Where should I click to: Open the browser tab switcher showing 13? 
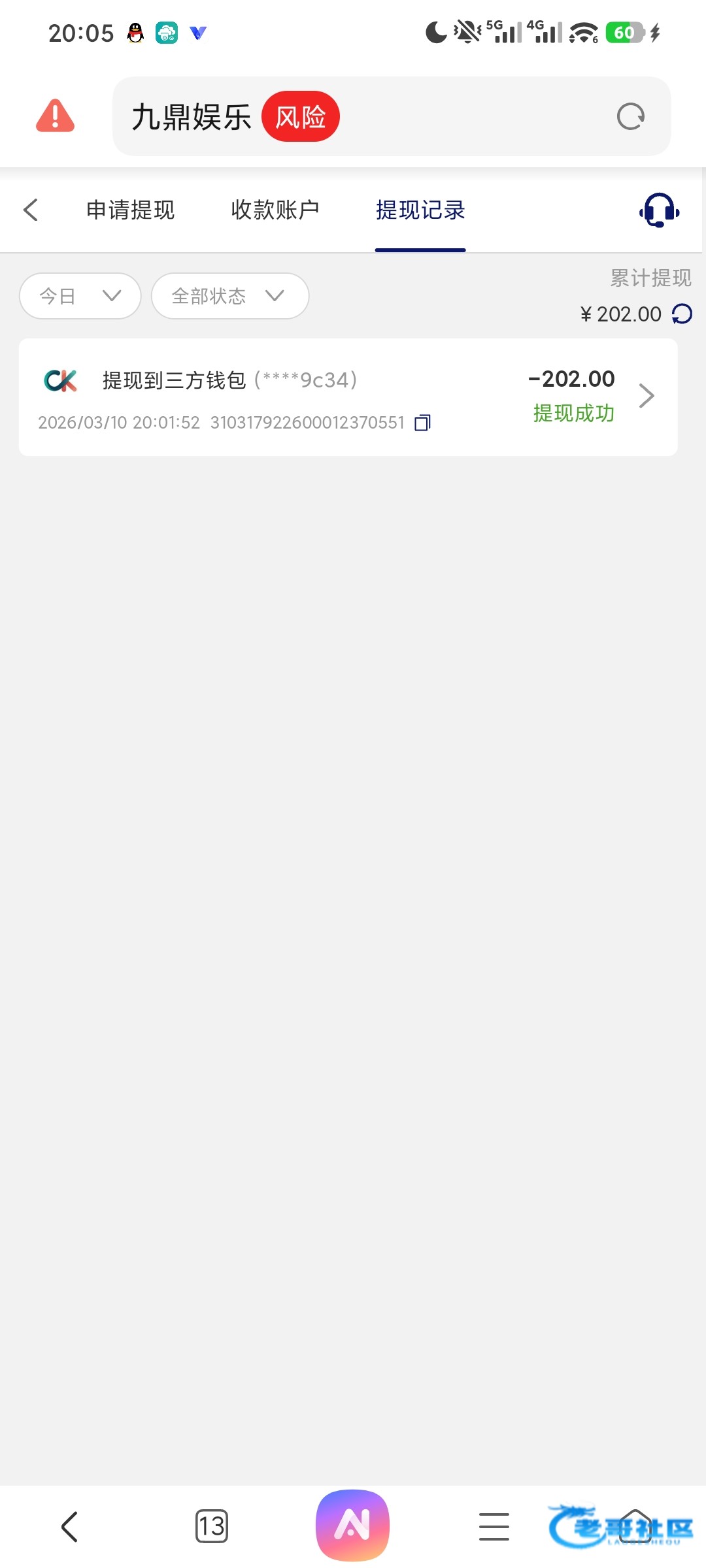point(212,1527)
